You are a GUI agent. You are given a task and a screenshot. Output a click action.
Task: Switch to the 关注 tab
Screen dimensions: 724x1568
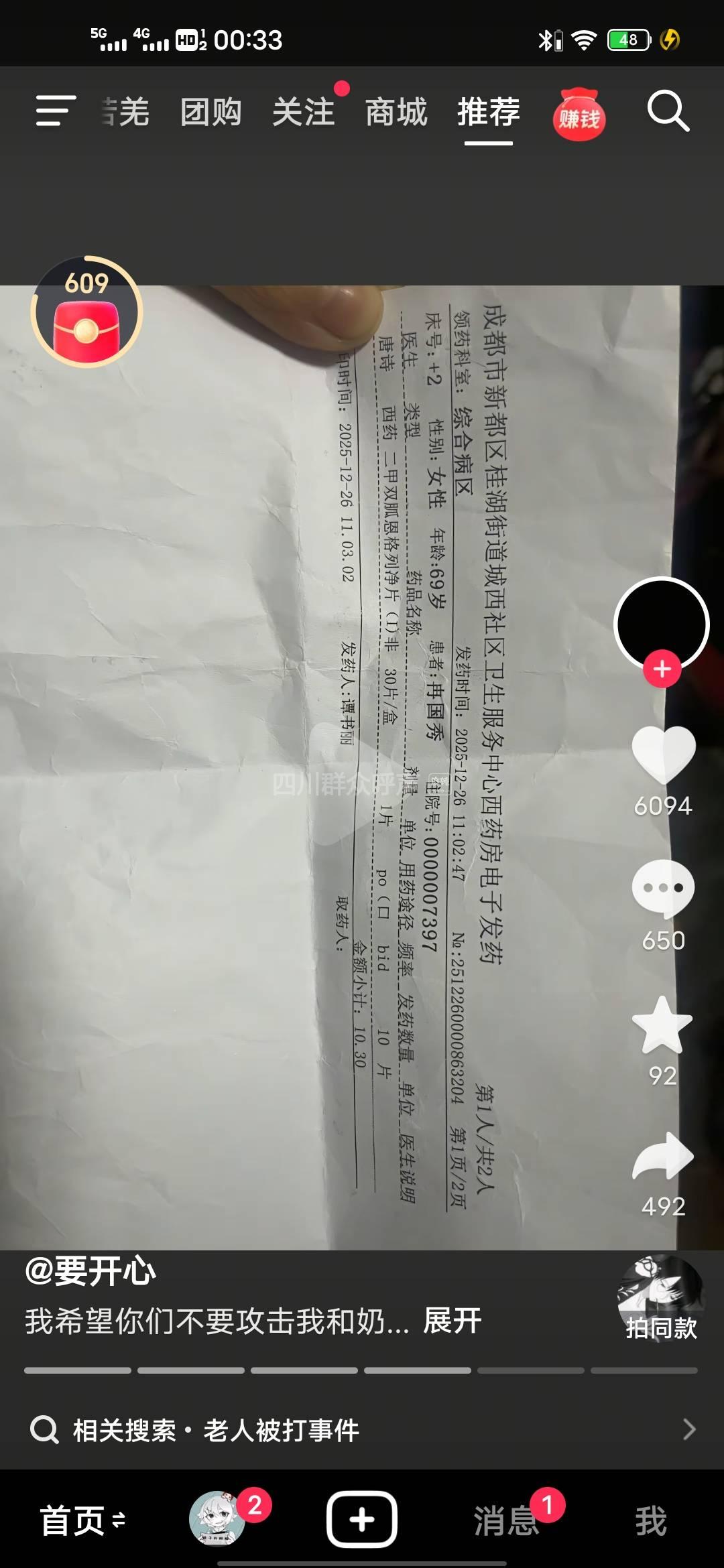coord(304,111)
